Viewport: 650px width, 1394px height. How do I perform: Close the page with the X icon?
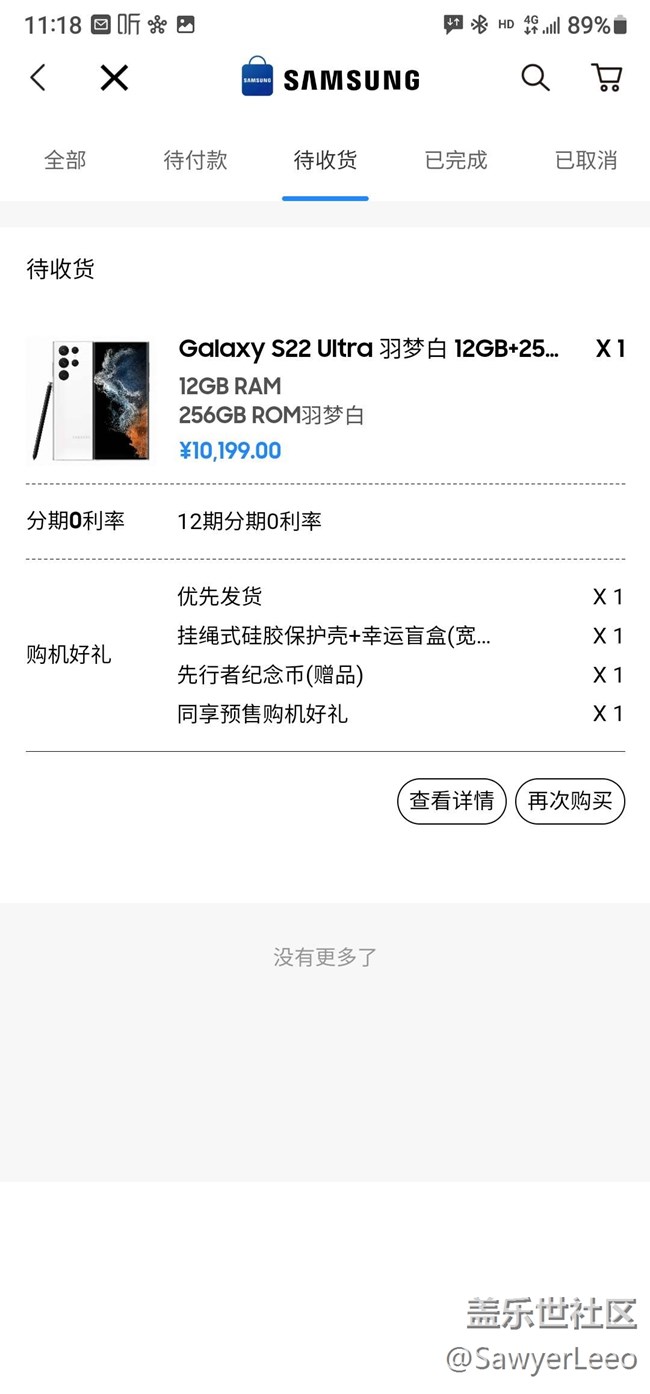(x=114, y=78)
